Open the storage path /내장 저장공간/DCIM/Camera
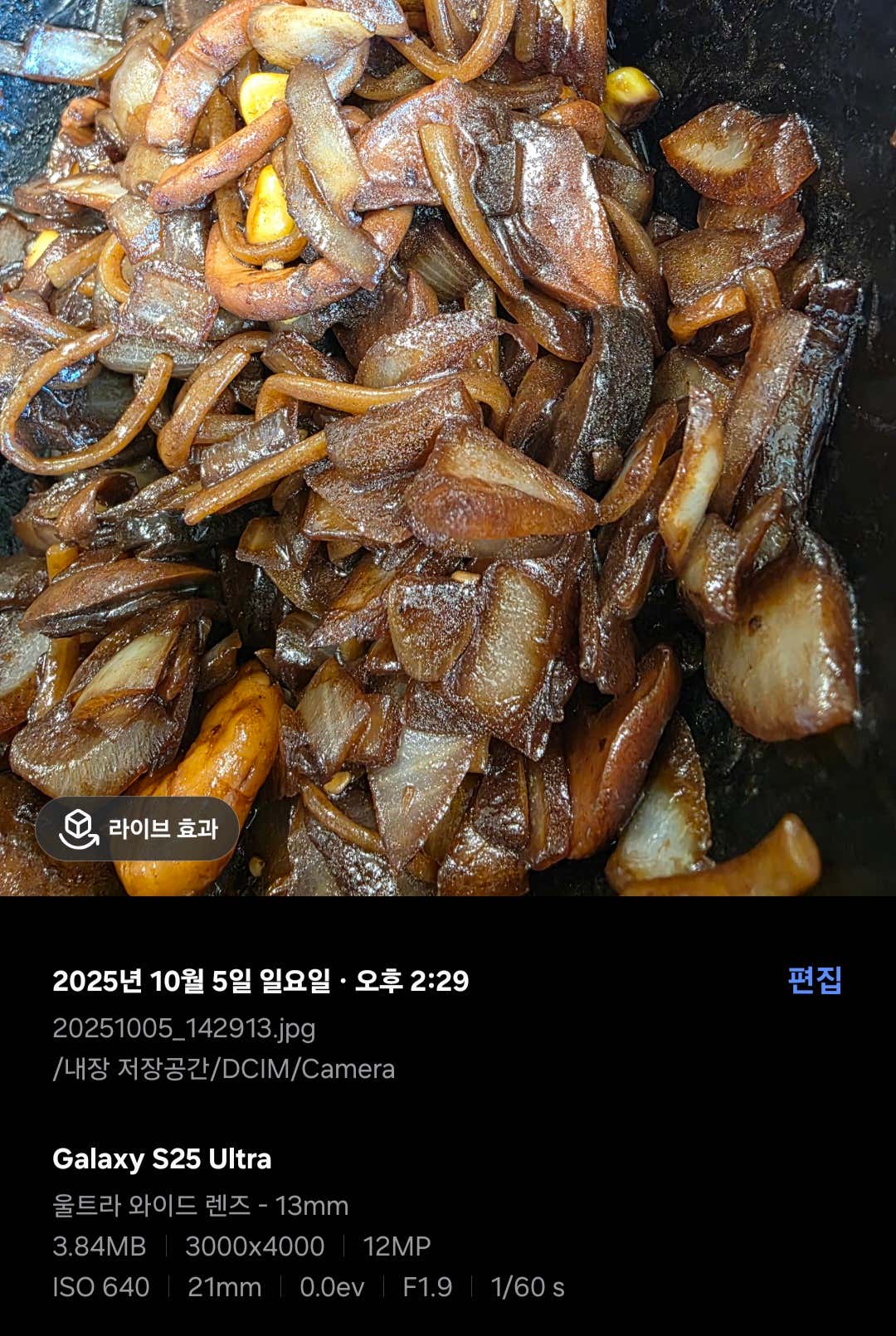 click(x=224, y=1070)
